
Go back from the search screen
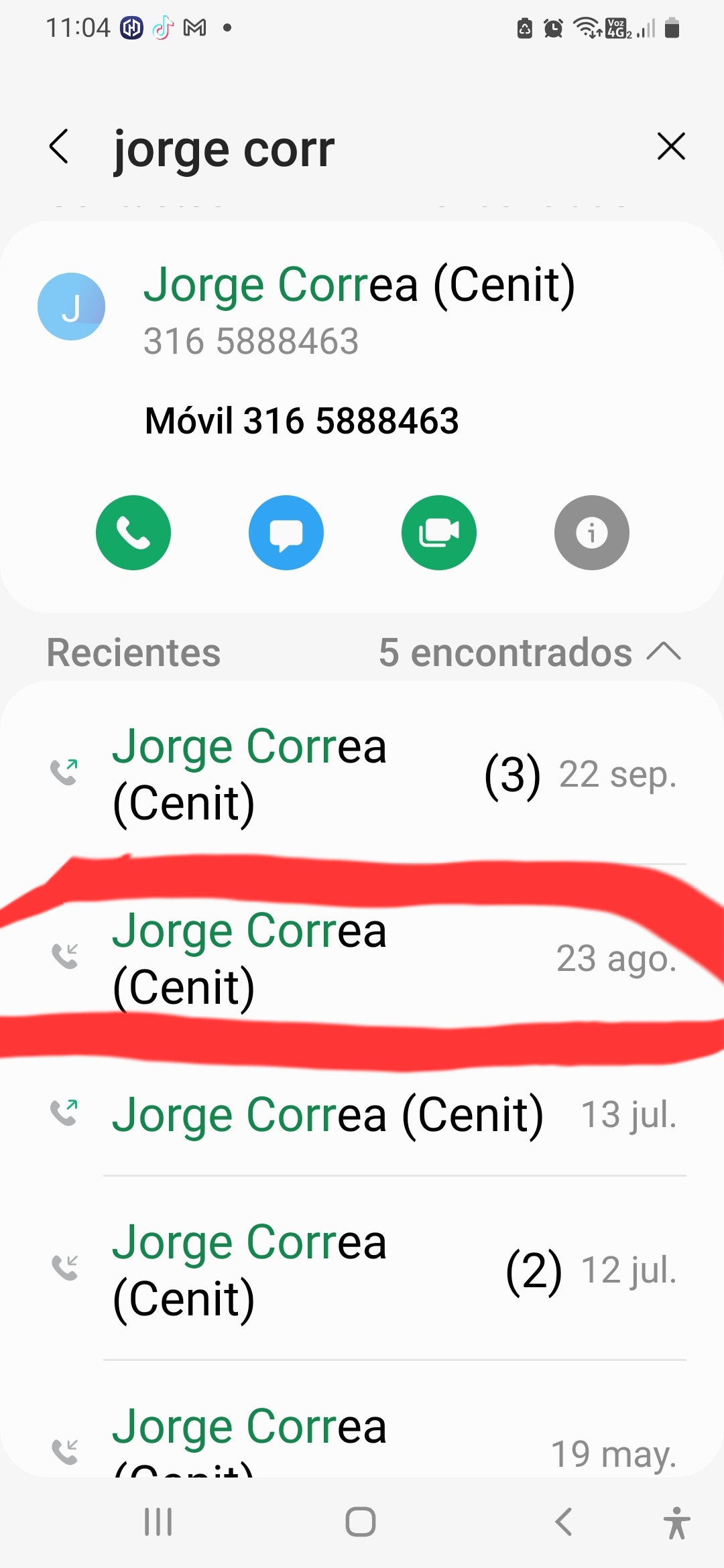[59, 147]
